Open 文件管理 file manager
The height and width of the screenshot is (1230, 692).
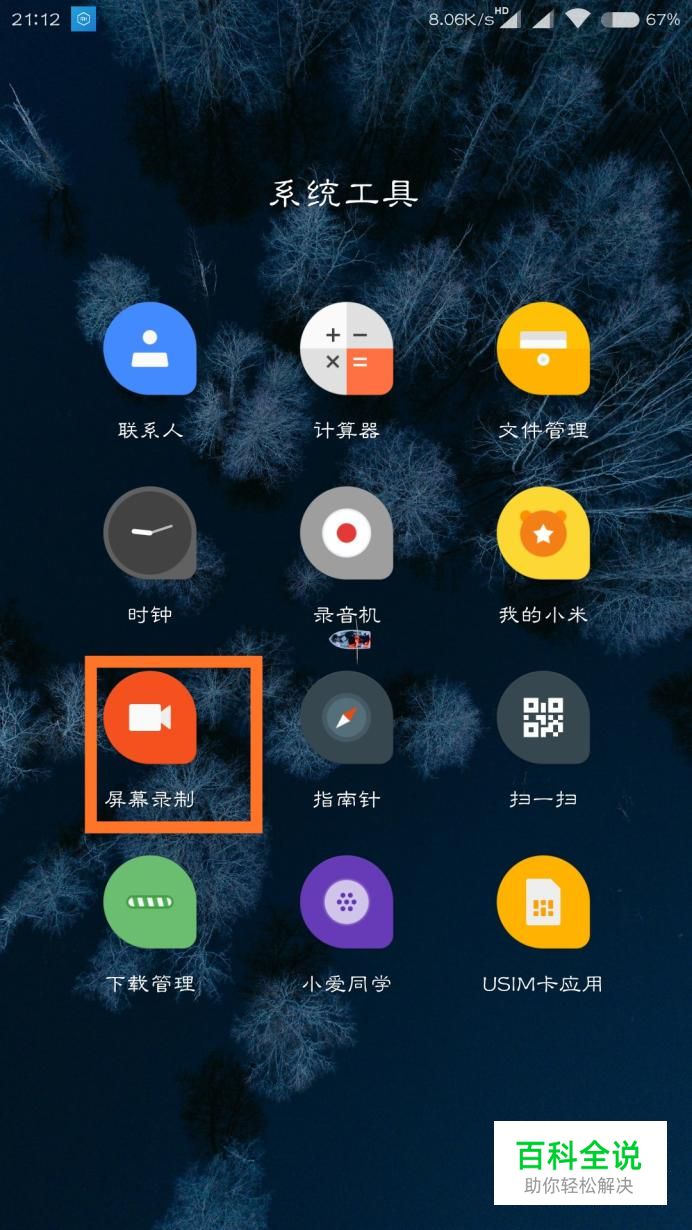pyautogui.click(x=543, y=349)
